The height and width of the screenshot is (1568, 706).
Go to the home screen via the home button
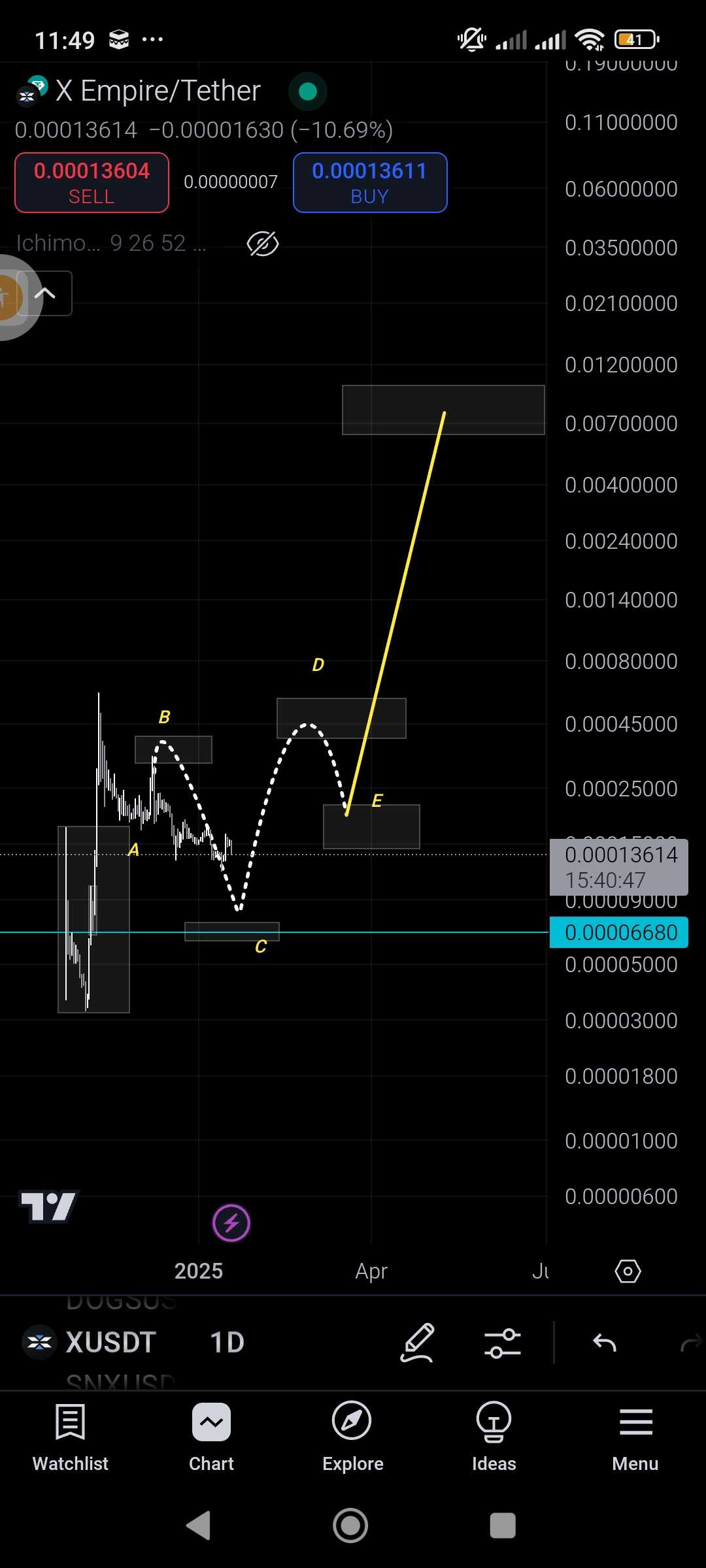[351, 1526]
